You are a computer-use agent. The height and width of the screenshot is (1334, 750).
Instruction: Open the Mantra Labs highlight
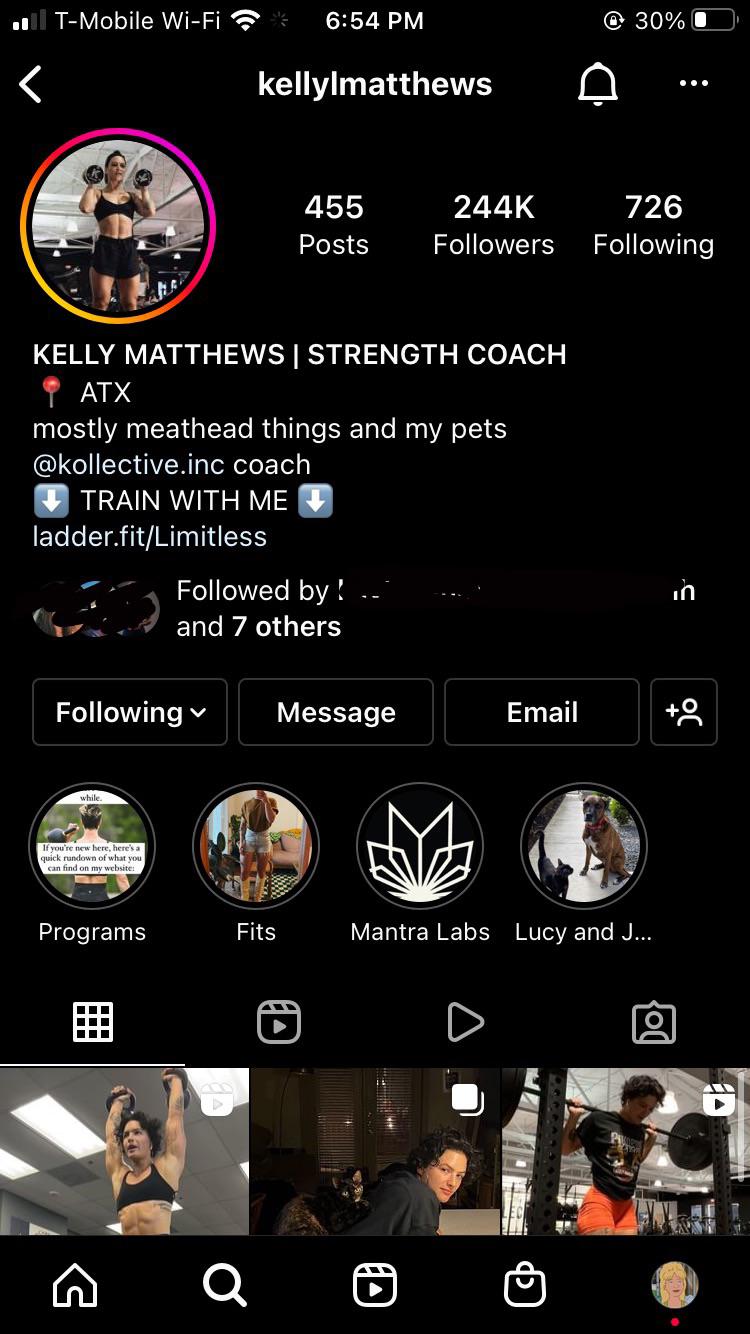(420, 845)
